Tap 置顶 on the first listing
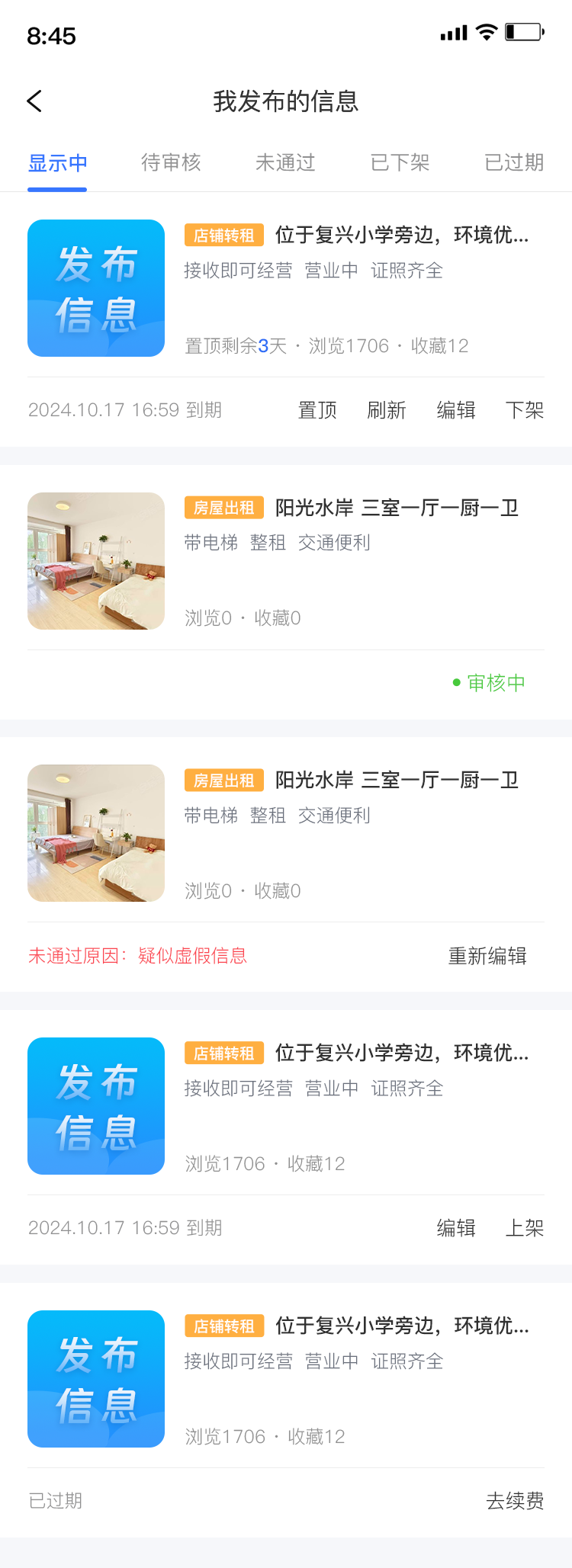The image size is (572, 1568). (x=317, y=410)
